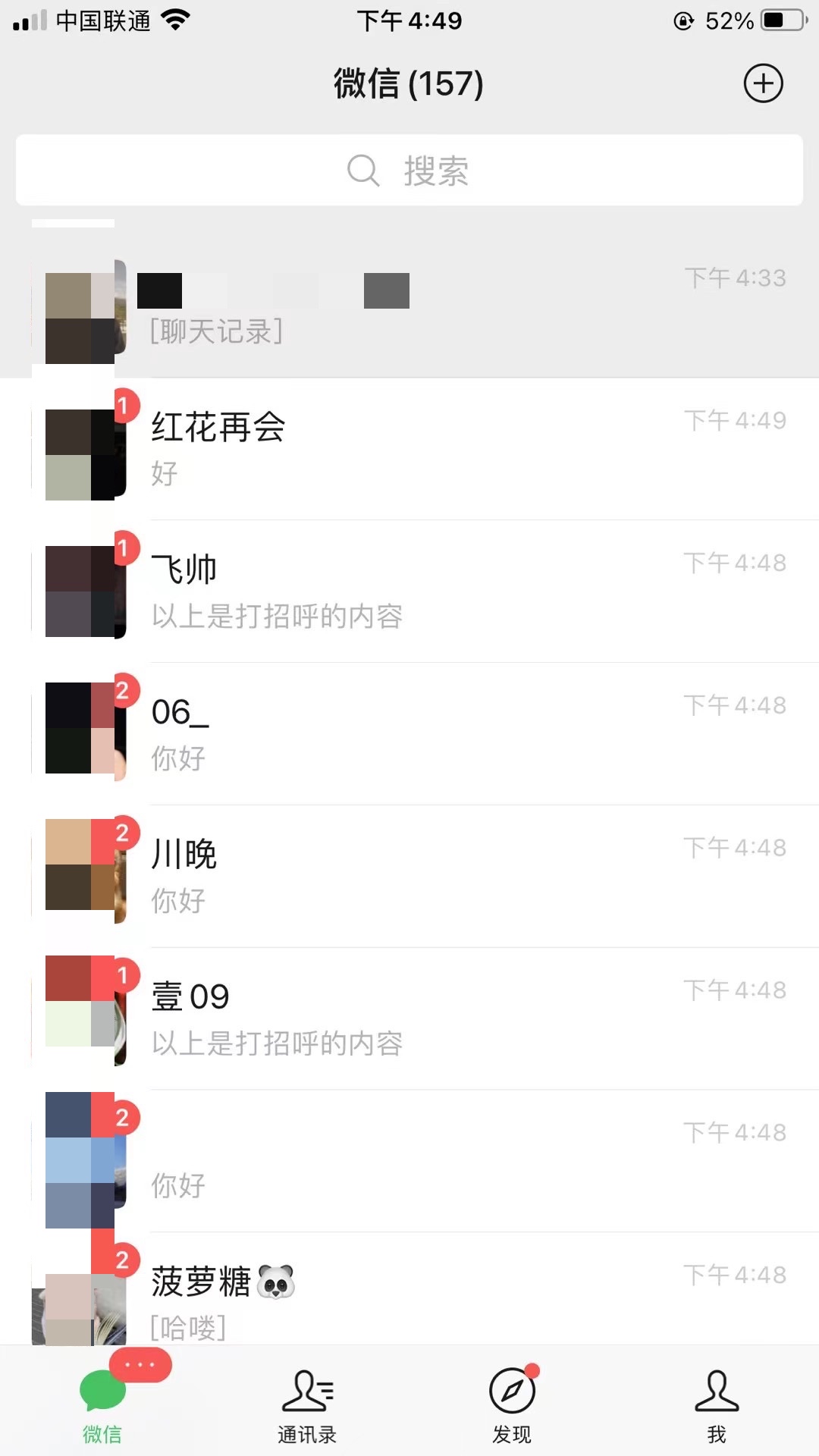Tap the 搜索 search box
The width and height of the screenshot is (819, 1456).
[409, 171]
